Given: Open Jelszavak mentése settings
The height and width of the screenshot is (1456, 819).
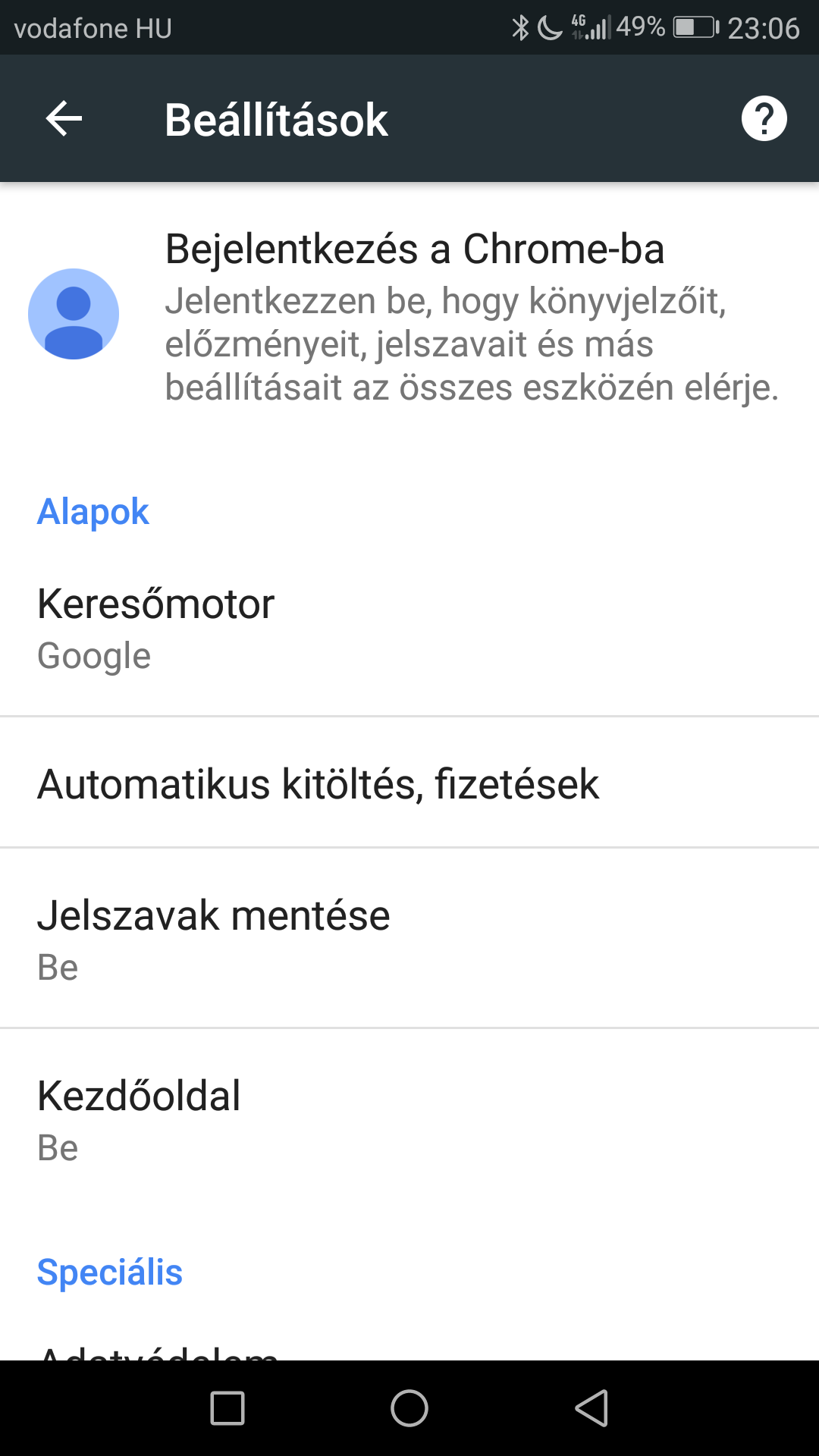Looking at the screenshot, I should coord(409,939).
